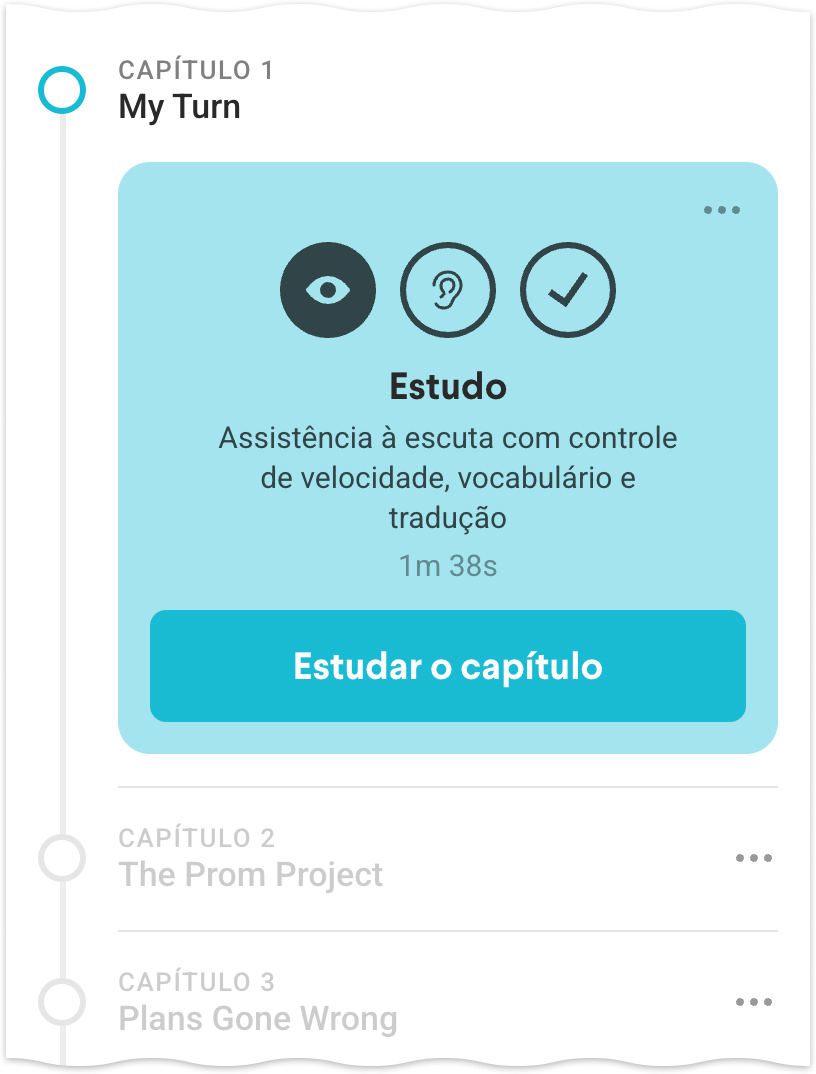Open Capítulo 2 The Prom Project
Image resolution: width=816 pixels, height=1074 pixels.
250,860
